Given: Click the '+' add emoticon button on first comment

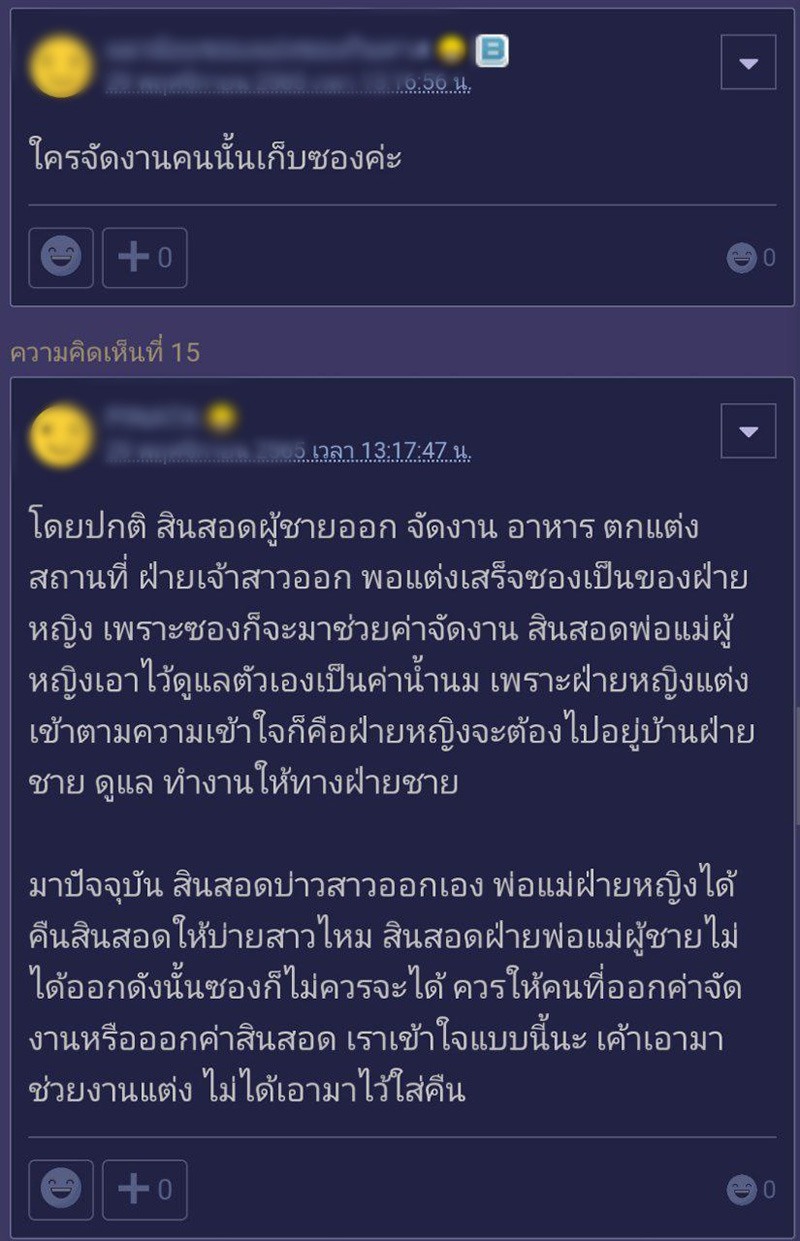Looking at the screenshot, I should pos(144,257).
